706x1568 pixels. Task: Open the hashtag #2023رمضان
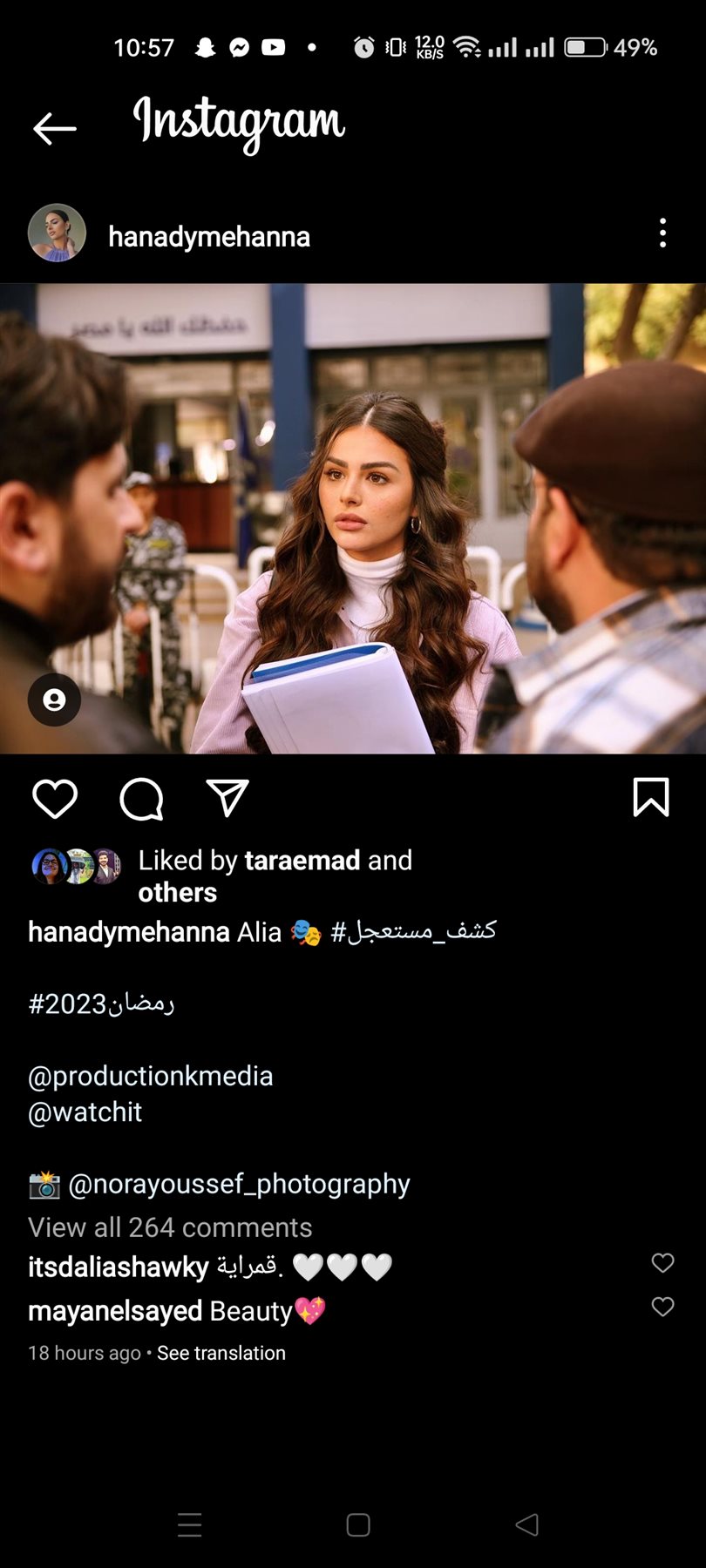pyautogui.click(x=101, y=1004)
